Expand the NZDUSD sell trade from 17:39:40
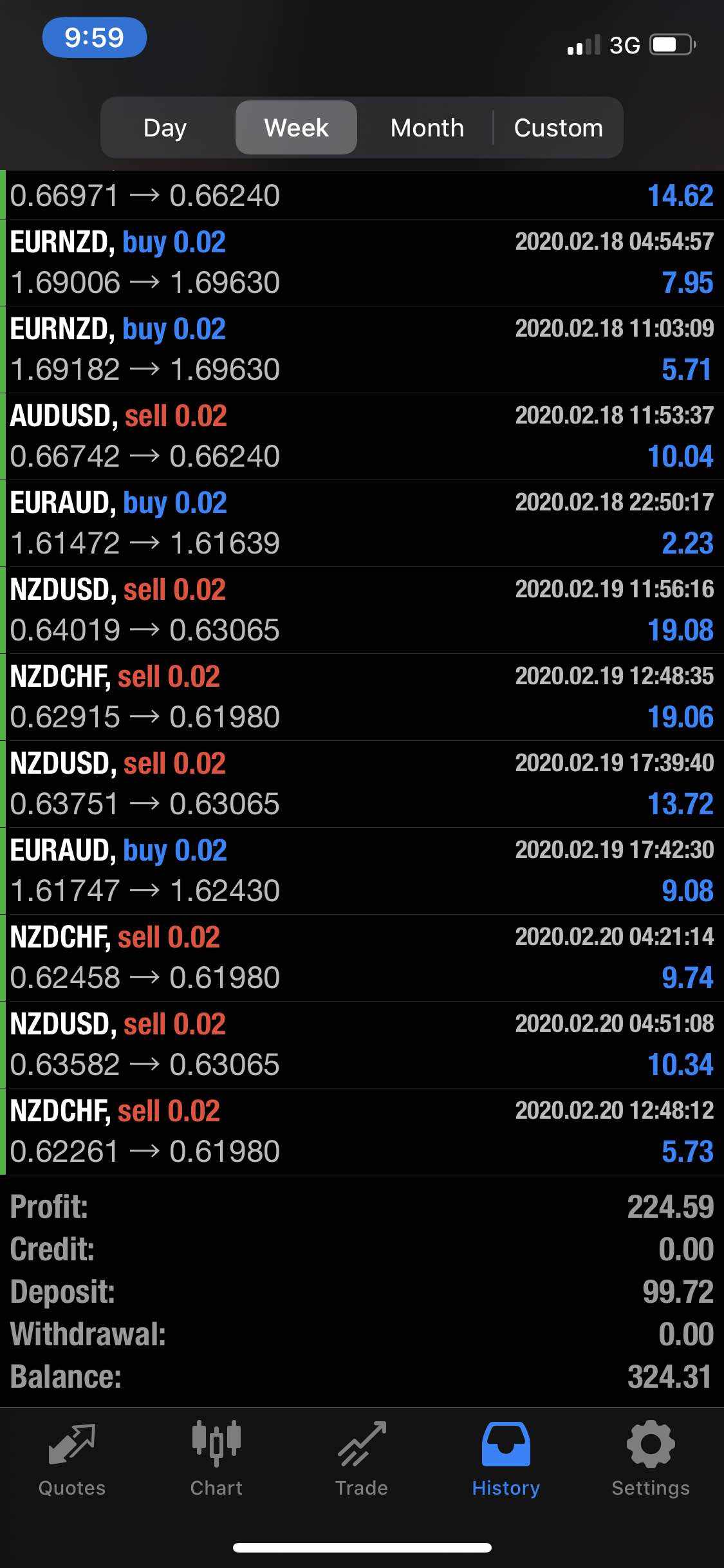Screen dimensions: 724x1568 pos(362,784)
